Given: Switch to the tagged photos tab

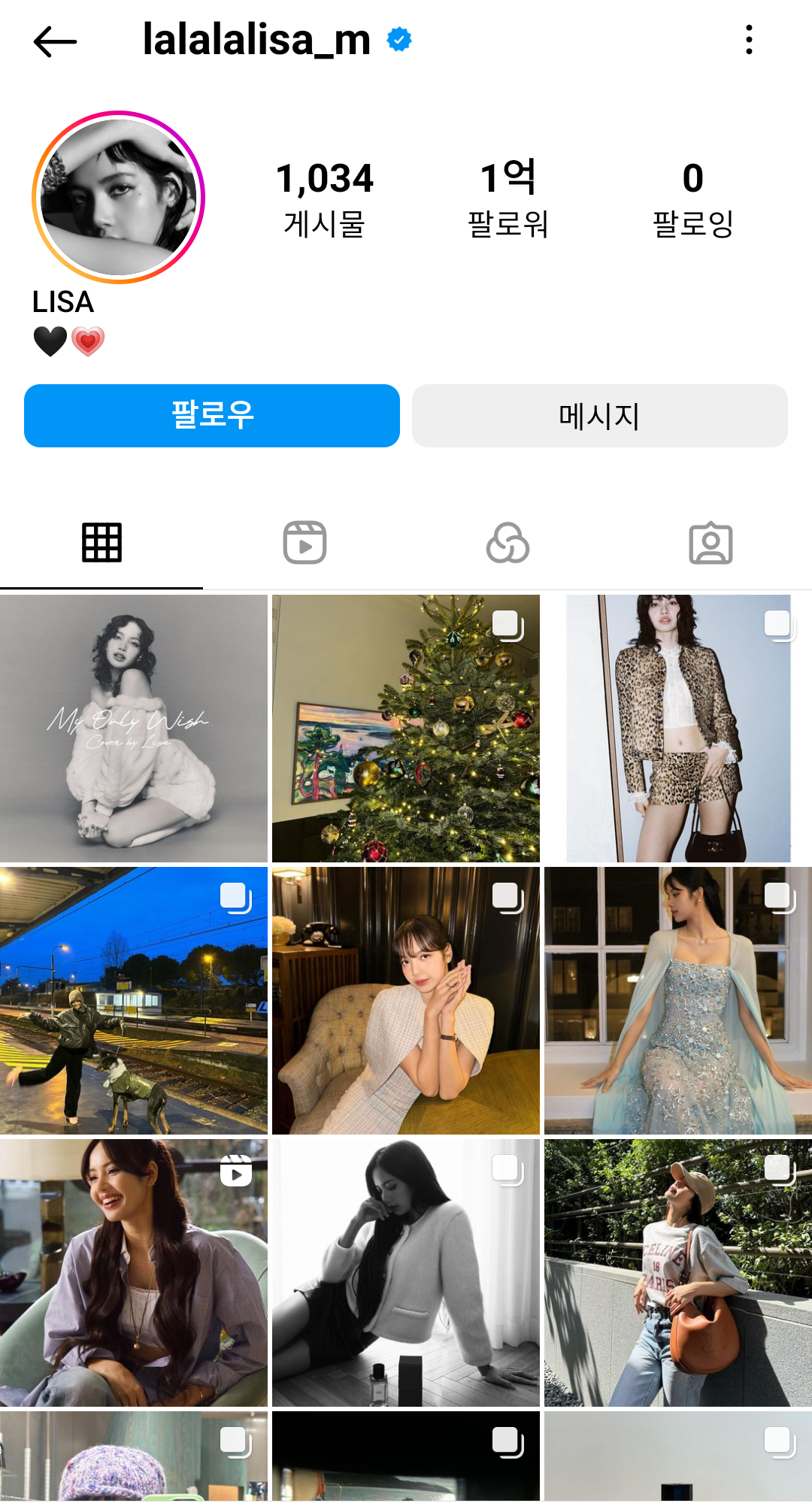Looking at the screenshot, I should (710, 543).
